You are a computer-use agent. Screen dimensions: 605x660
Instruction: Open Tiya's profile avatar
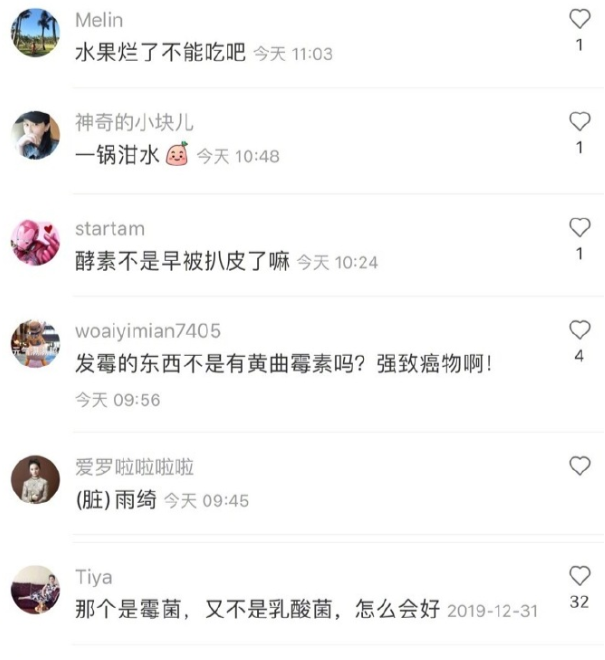(35, 589)
